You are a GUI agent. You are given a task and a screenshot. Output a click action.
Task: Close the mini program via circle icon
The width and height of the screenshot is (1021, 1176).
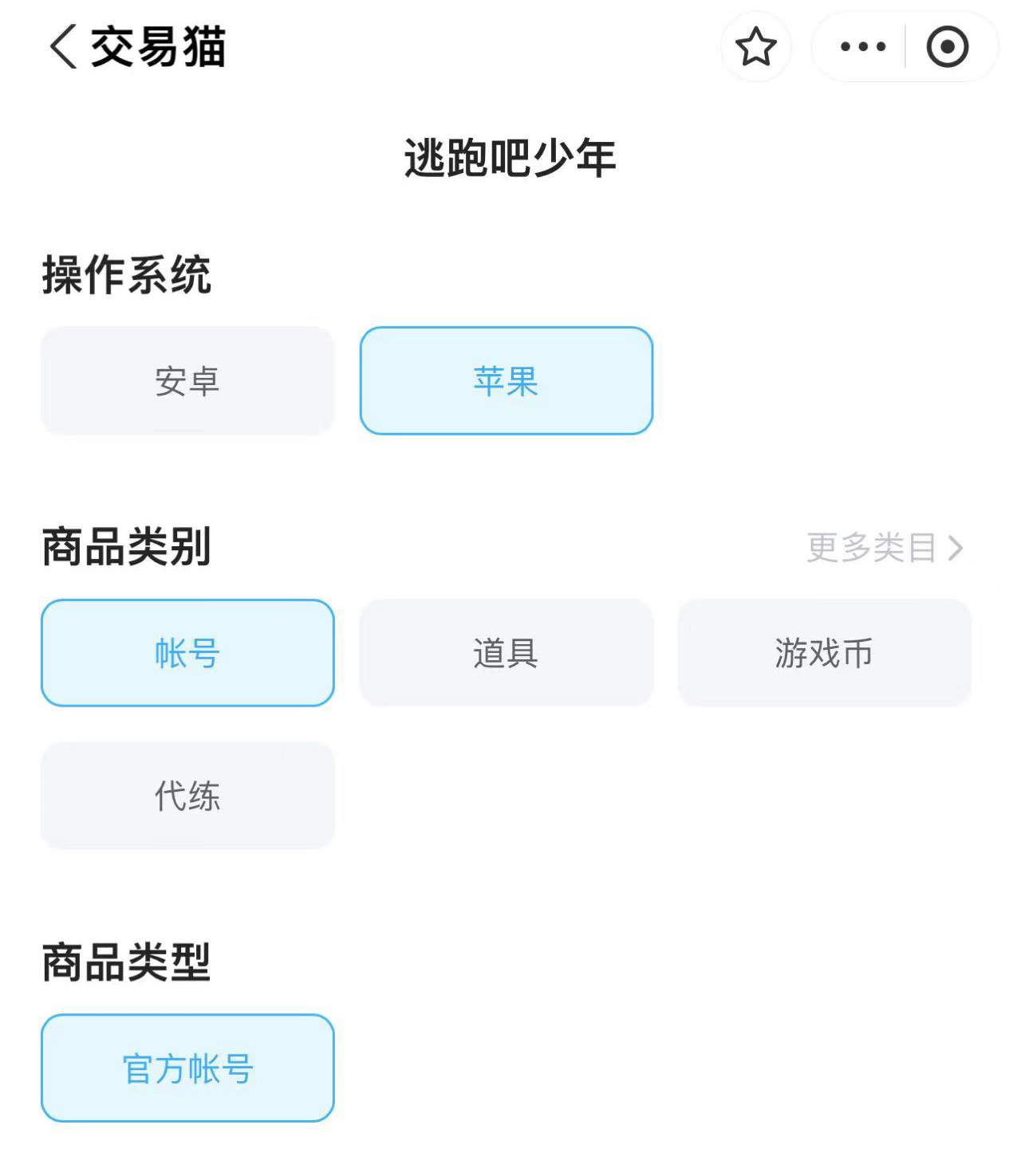click(x=947, y=46)
